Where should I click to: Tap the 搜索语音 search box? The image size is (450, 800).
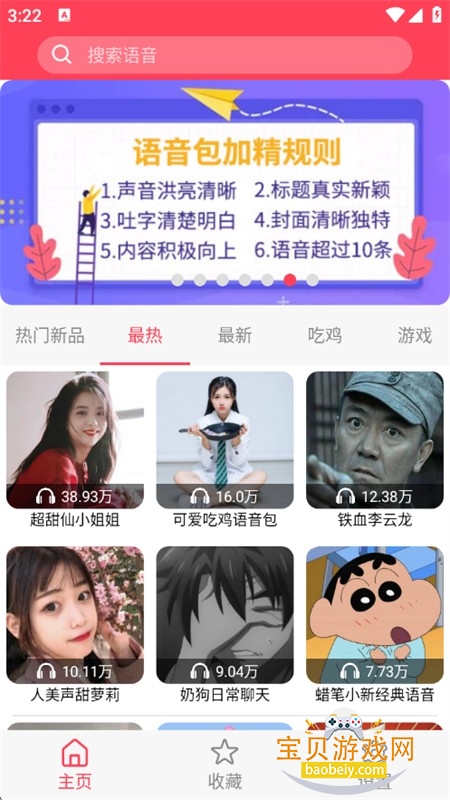[224, 55]
